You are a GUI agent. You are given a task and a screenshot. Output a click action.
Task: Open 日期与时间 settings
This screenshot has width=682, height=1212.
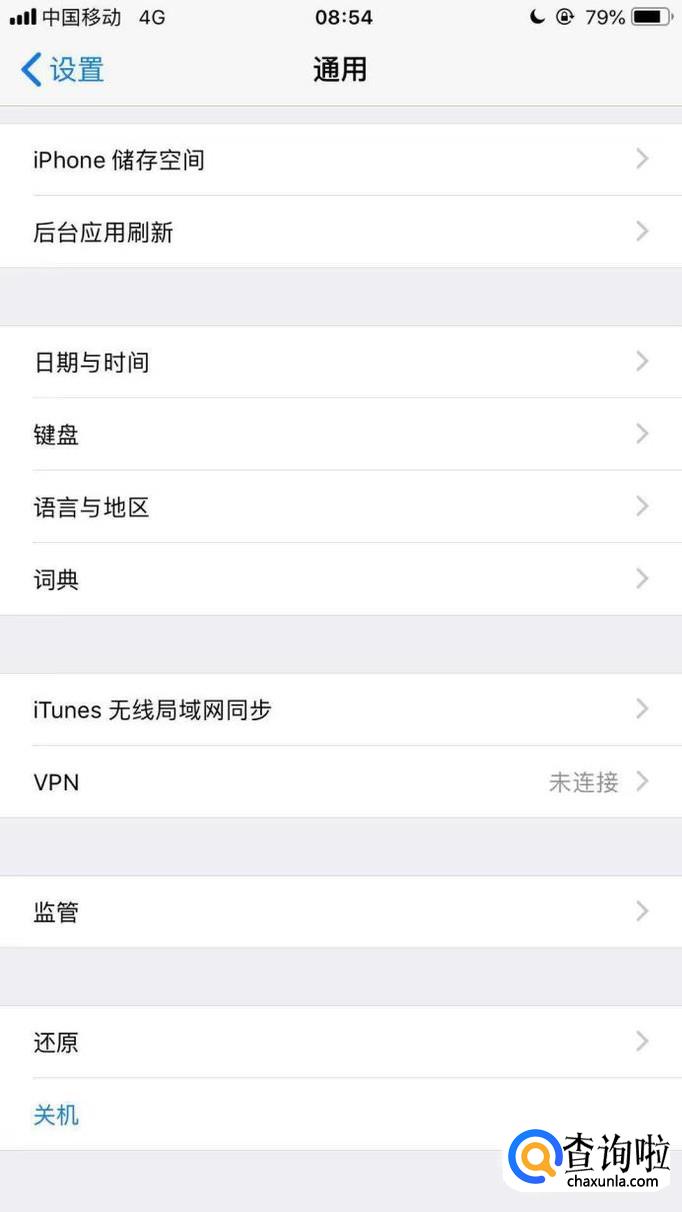pyautogui.click(x=340, y=362)
